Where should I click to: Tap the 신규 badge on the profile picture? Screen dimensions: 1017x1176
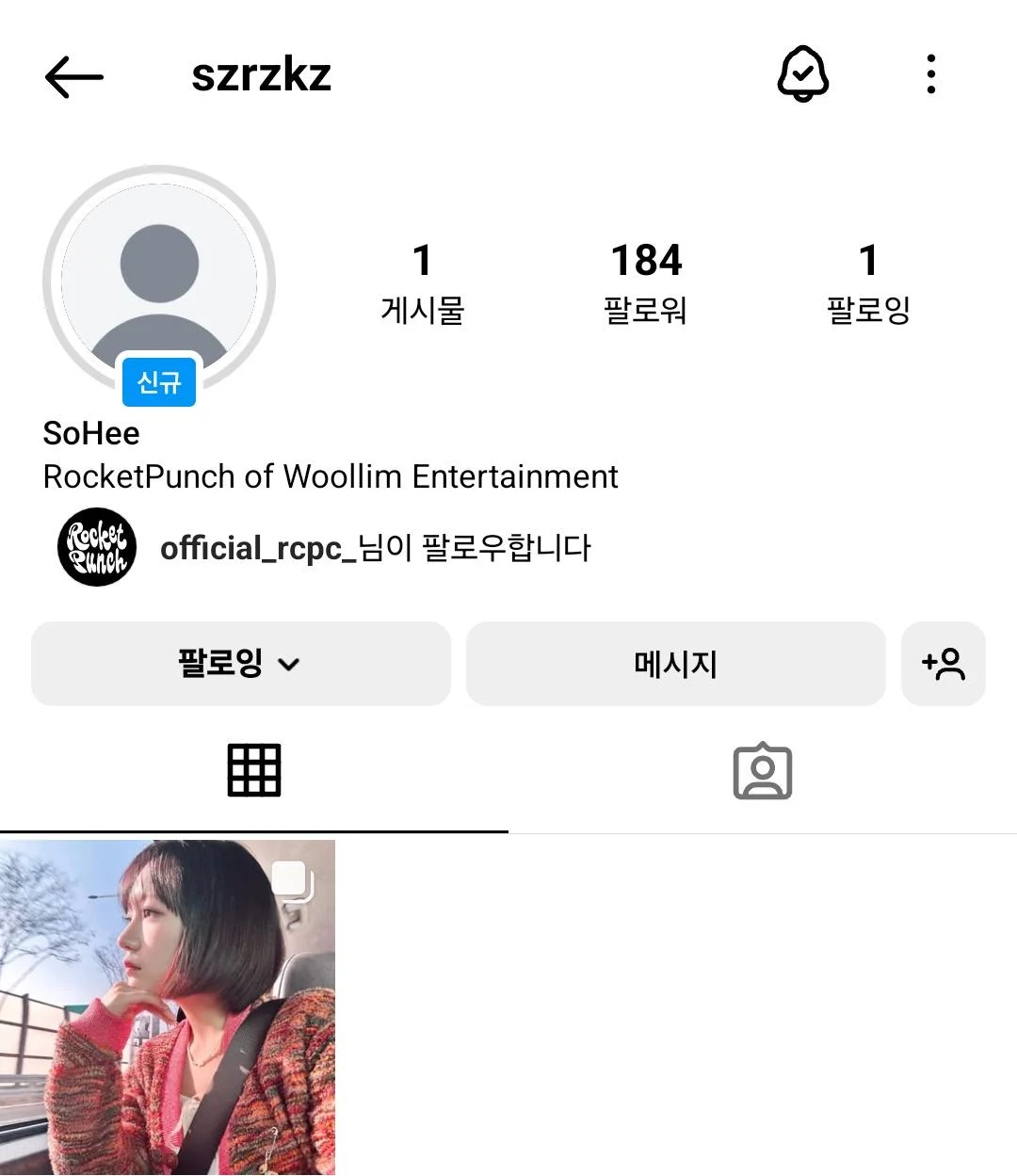158,382
